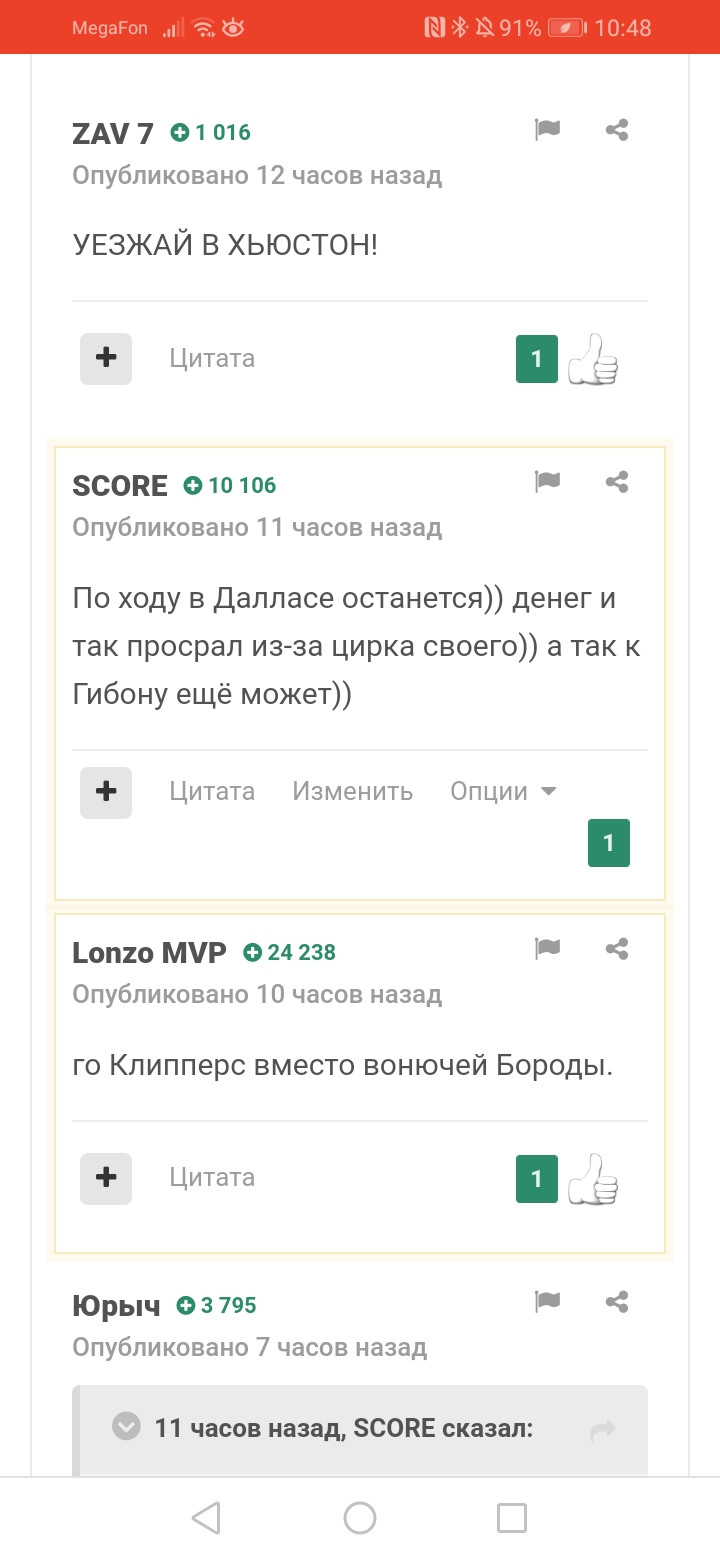Image resolution: width=720 pixels, height=1560 pixels.
Task: Share ZAV 7's post
Action: 617,129
